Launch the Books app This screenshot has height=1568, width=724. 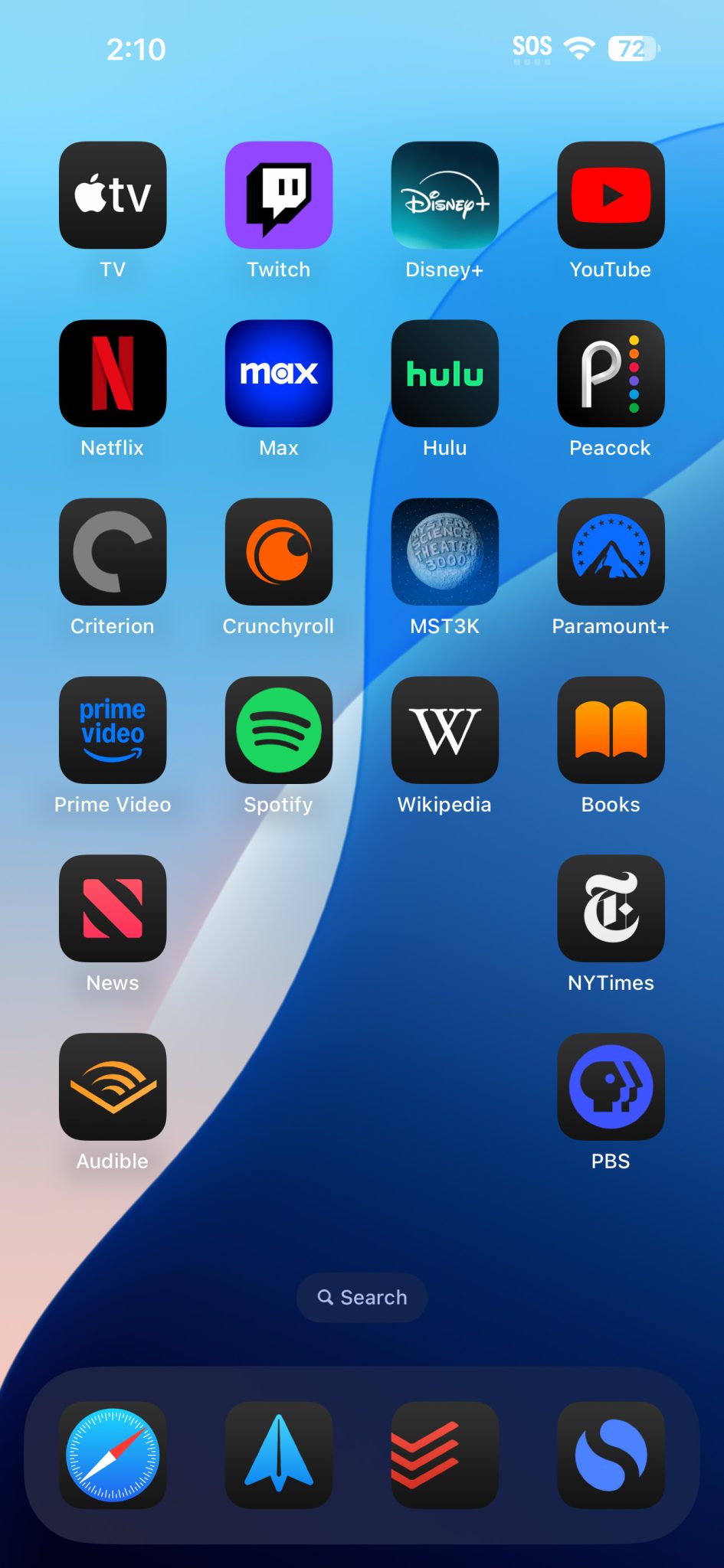coord(610,730)
